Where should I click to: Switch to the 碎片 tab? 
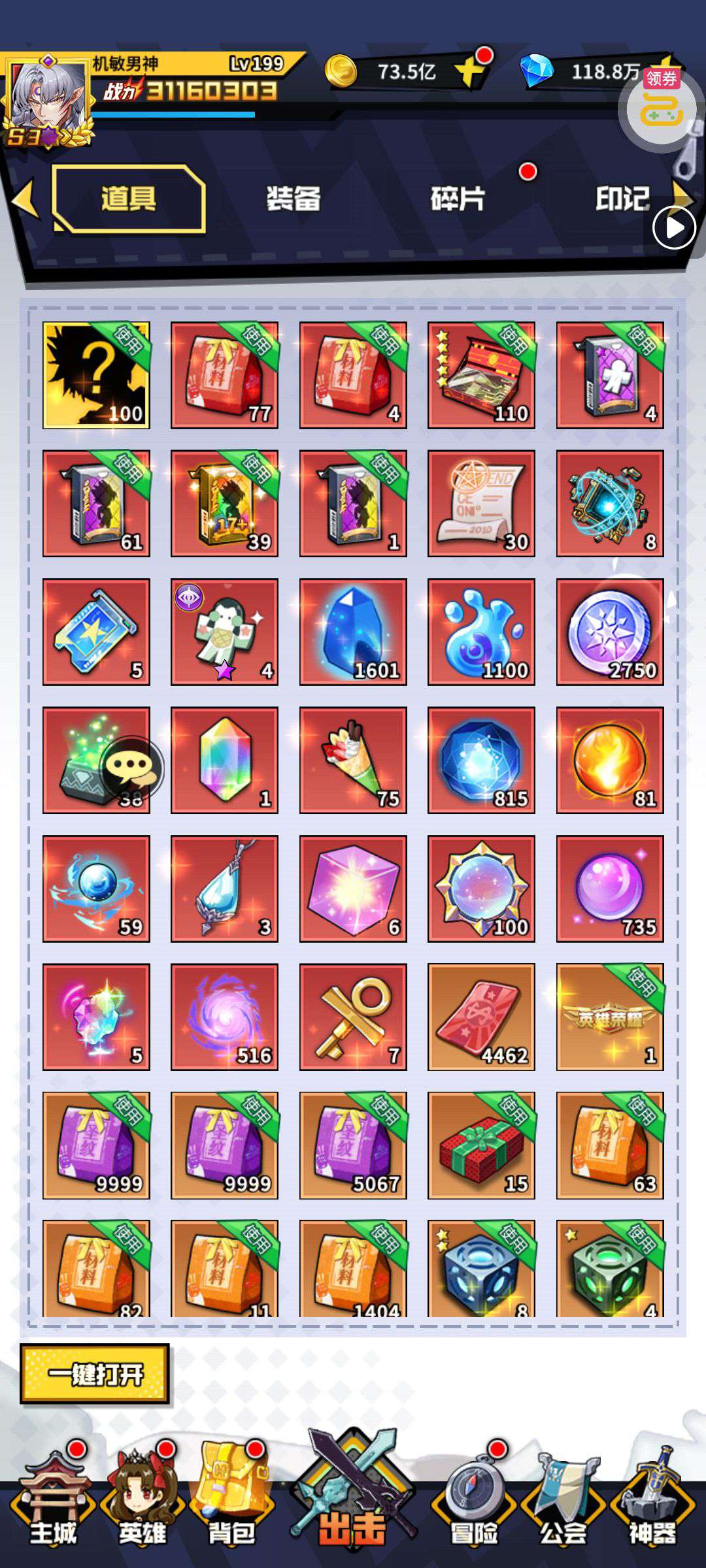click(x=458, y=199)
